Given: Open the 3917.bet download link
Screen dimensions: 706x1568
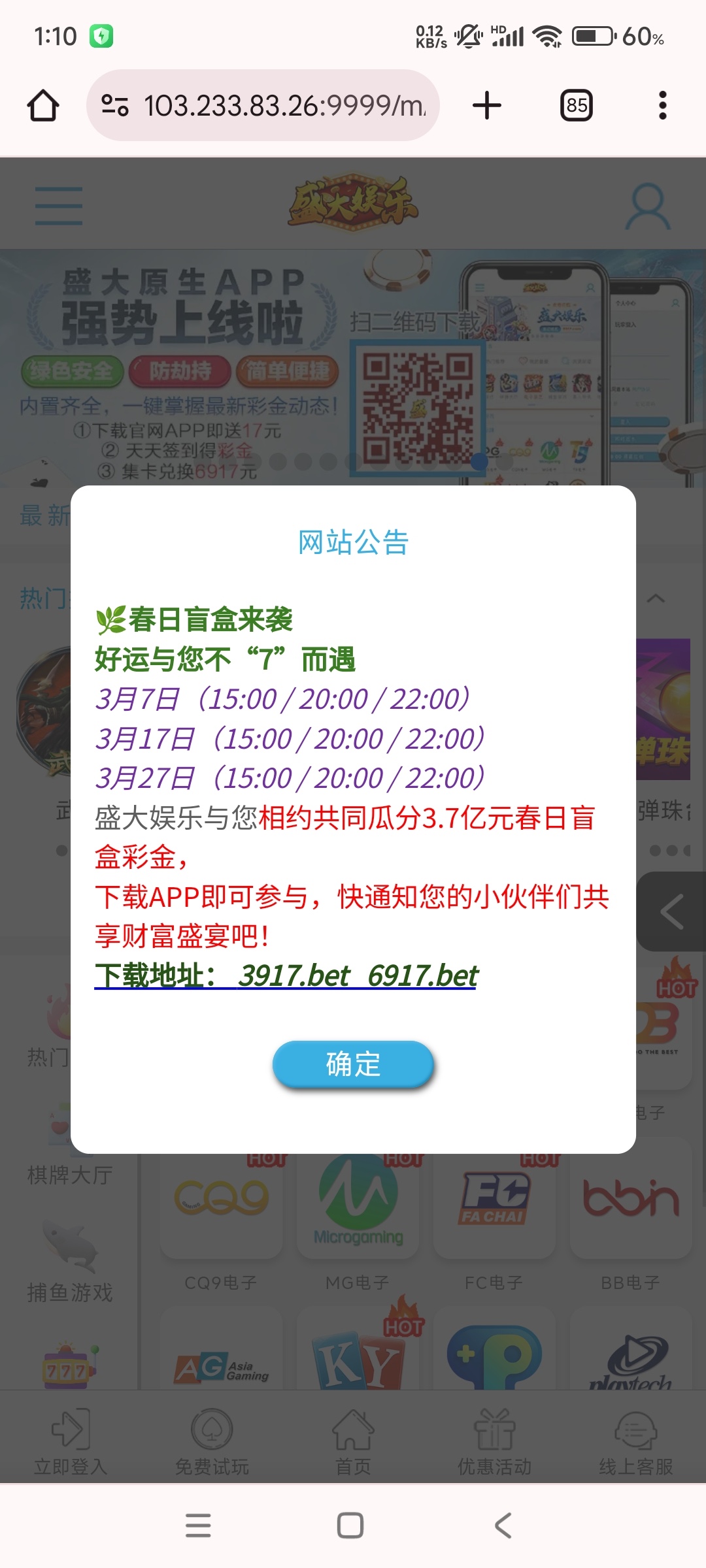Looking at the screenshot, I should tap(294, 975).
